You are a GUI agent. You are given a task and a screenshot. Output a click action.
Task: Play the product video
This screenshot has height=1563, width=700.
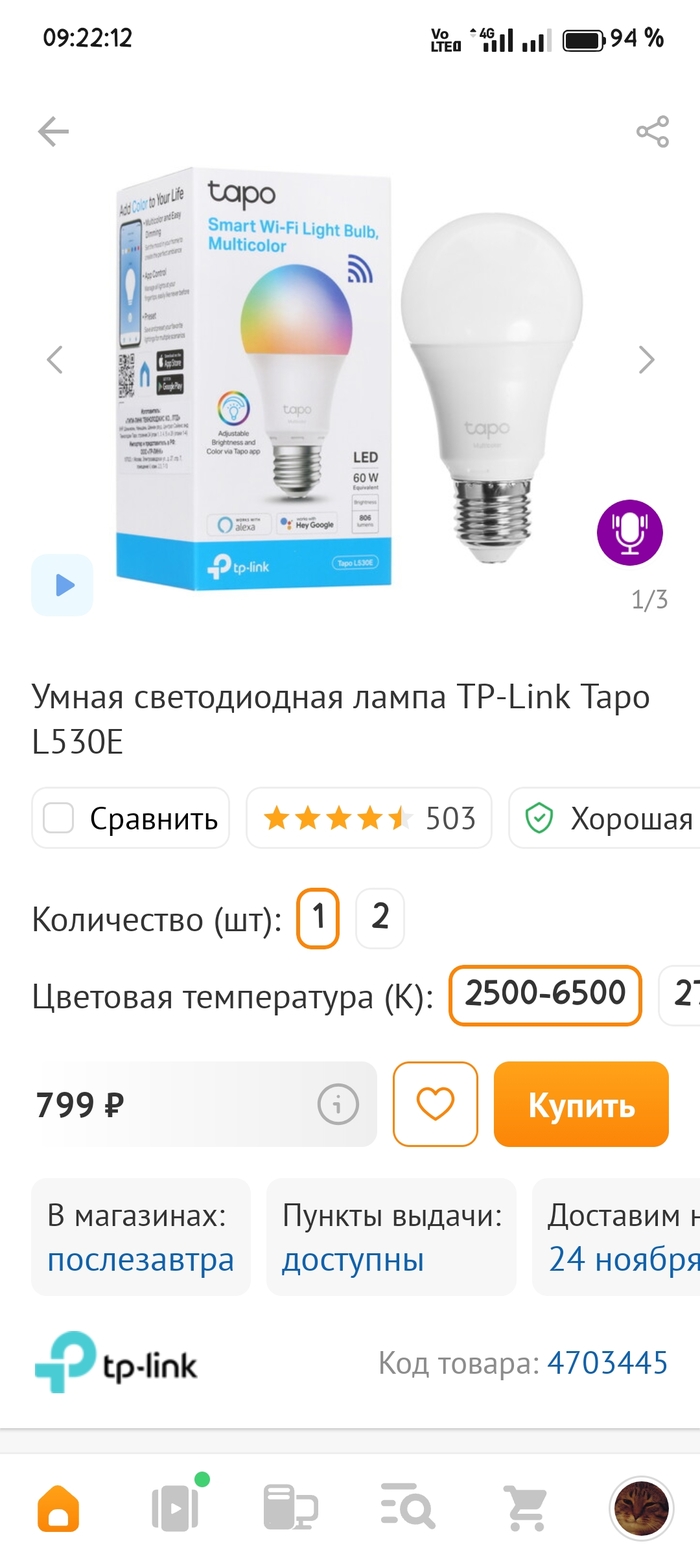pyautogui.click(x=63, y=585)
